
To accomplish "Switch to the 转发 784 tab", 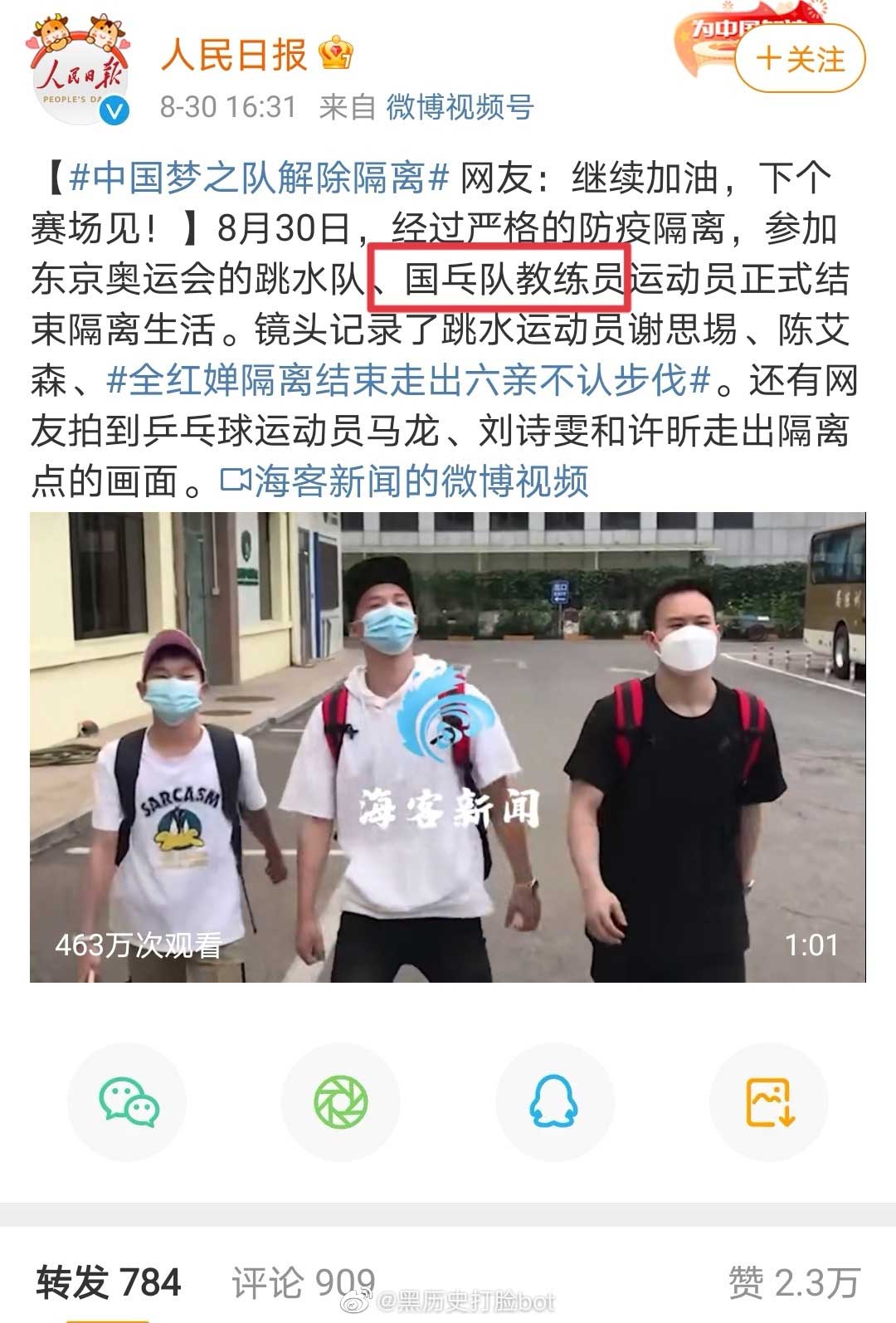I will pyautogui.click(x=109, y=1282).
